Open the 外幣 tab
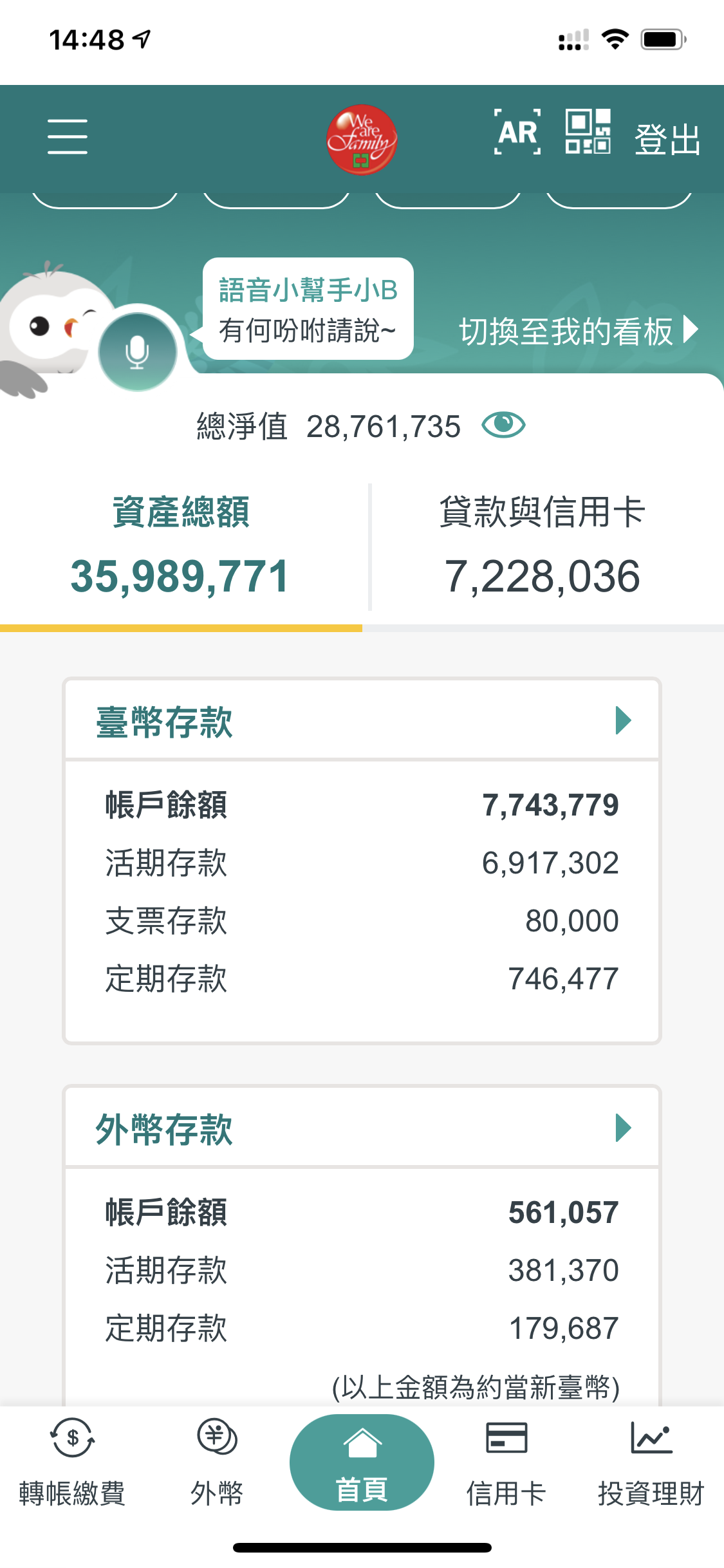Screen dimensions: 724x1568 (x=217, y=1462)
